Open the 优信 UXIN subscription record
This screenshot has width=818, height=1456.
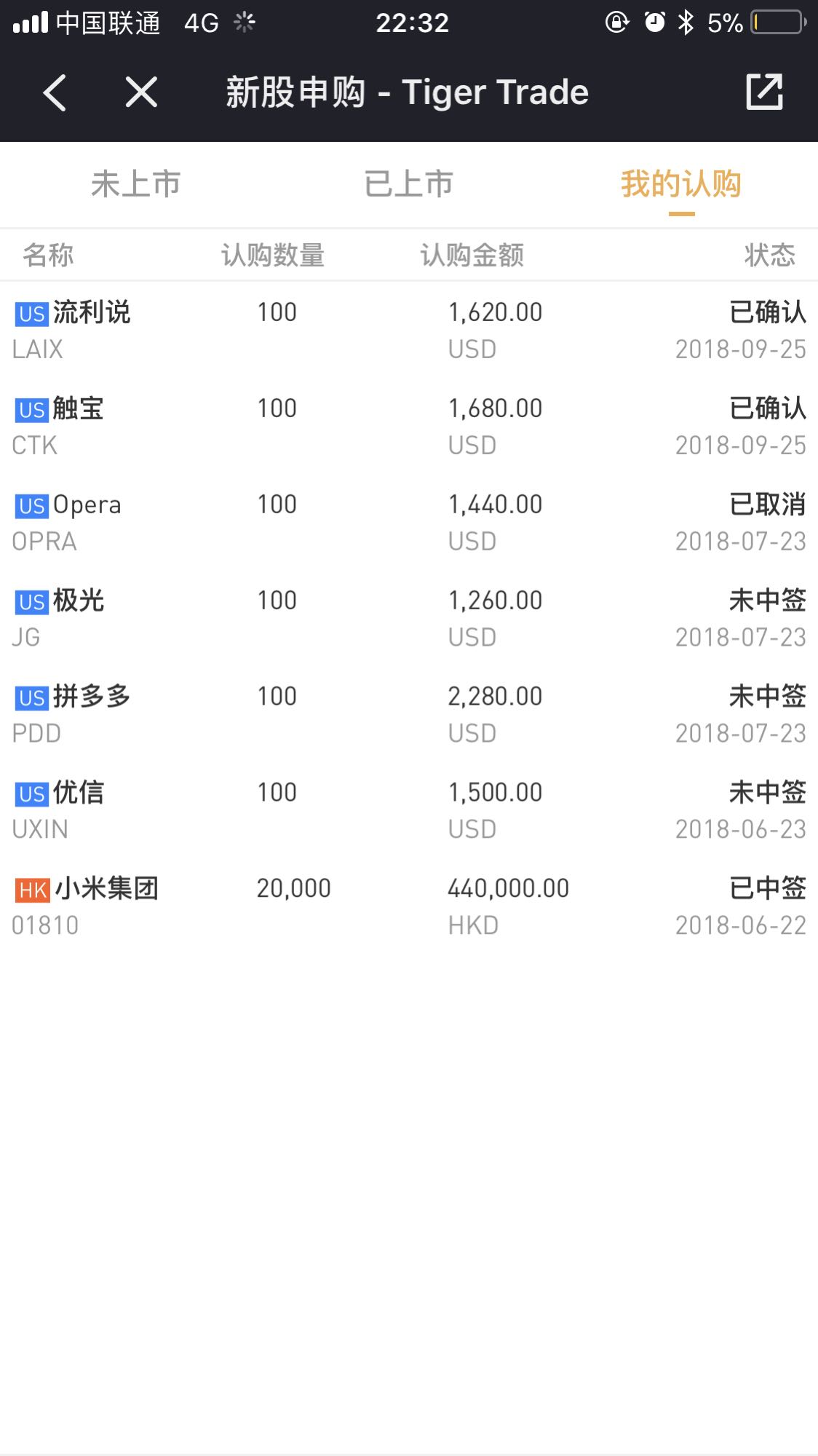[409, 810]
